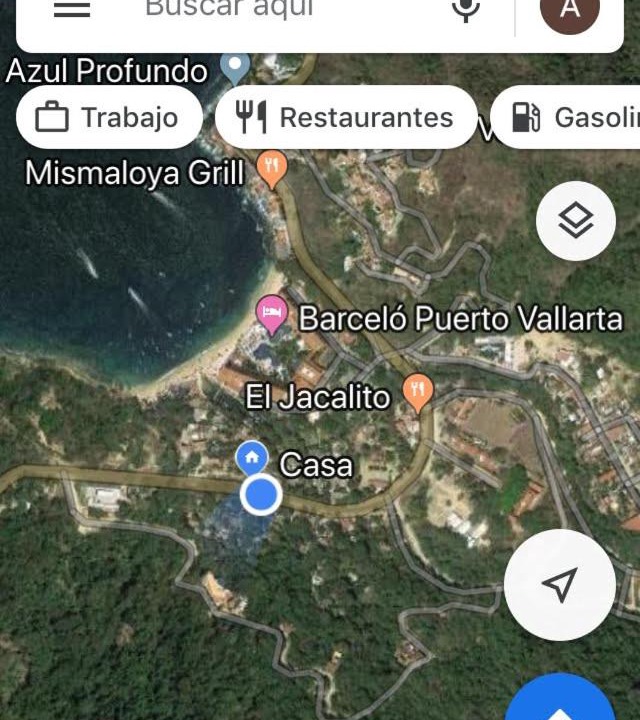Open the Azul Profundo place pin
The height and width of the screenshot is (720, 640).
[x=235, y=67]
